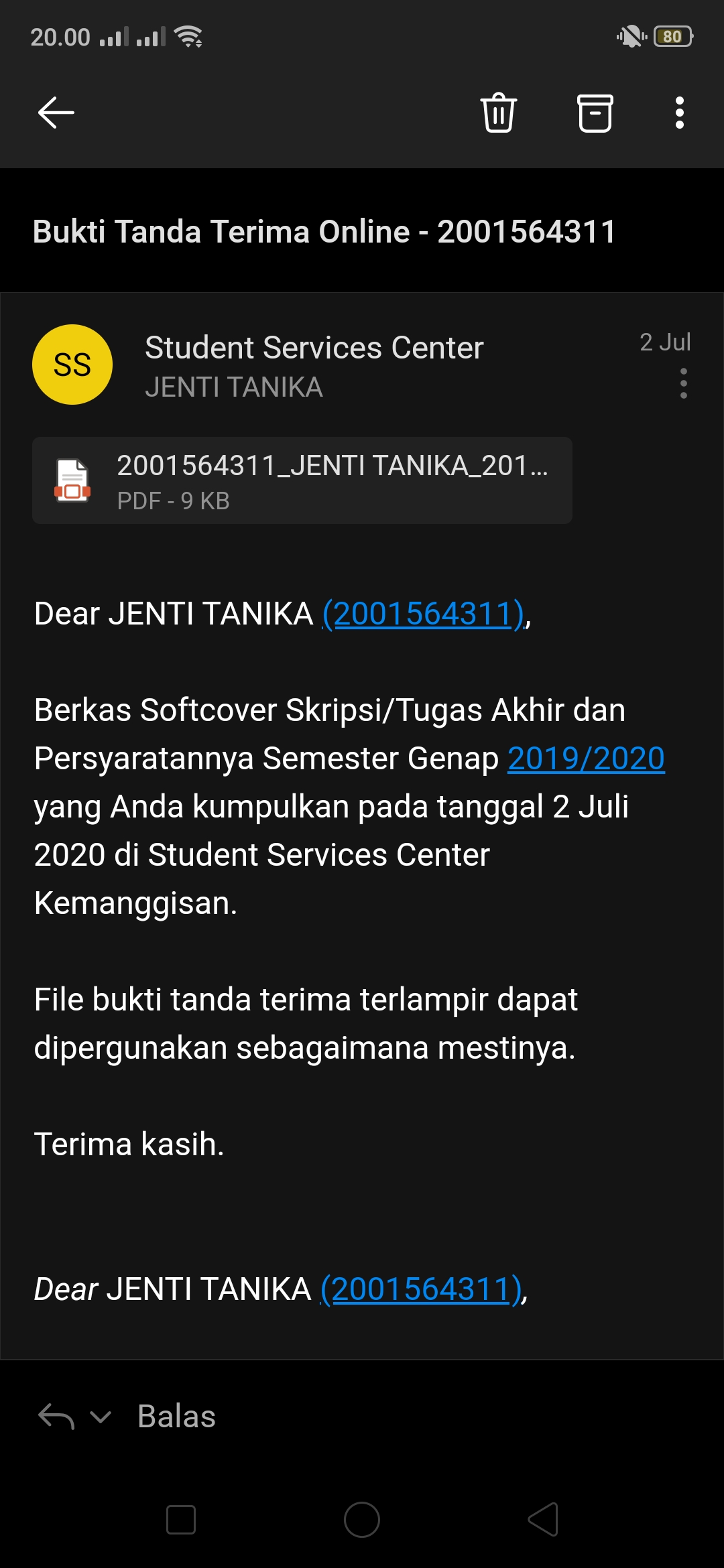Tap the 2001564311 link in the first greeting
The image size is (724, 1568).
tap(423, 614)
